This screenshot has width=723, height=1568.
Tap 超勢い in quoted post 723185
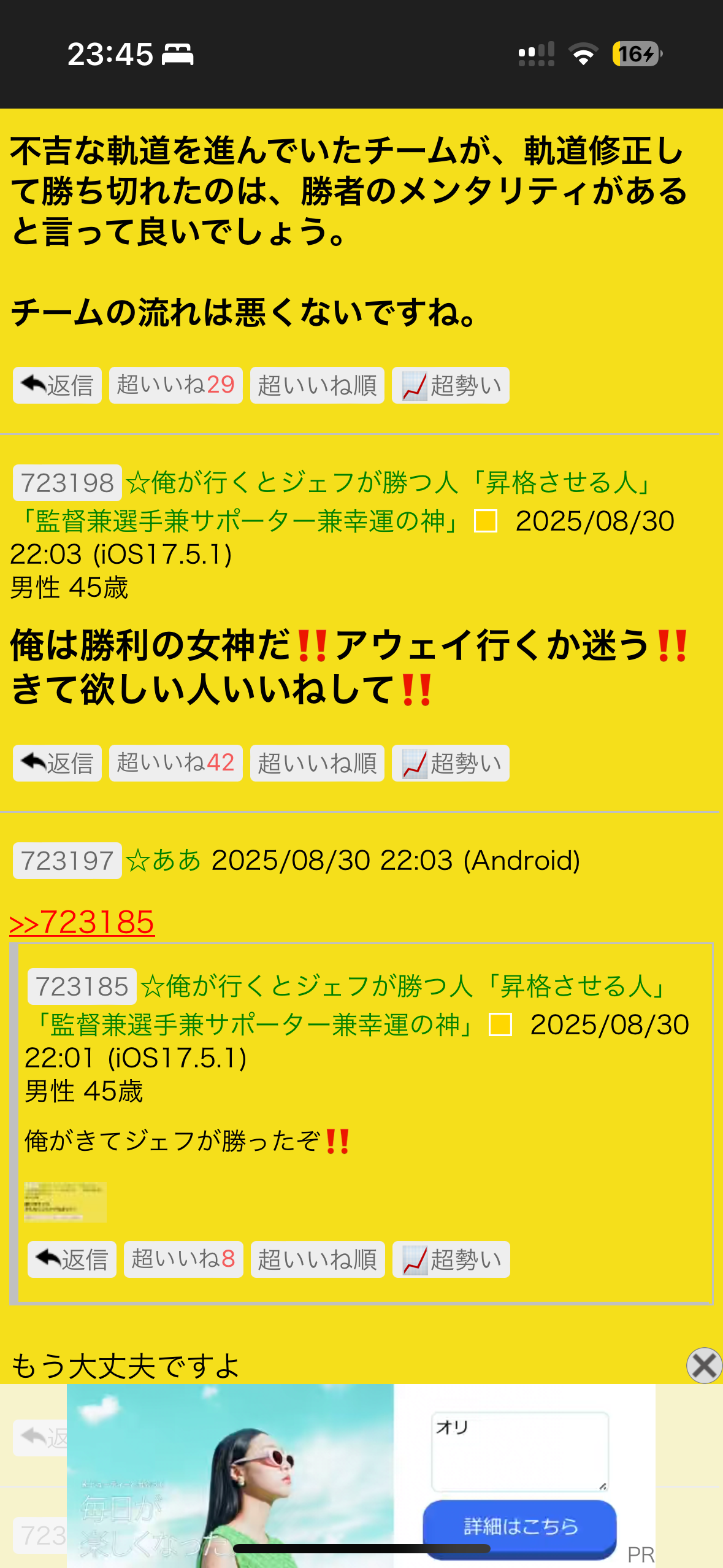[451, 1260]
